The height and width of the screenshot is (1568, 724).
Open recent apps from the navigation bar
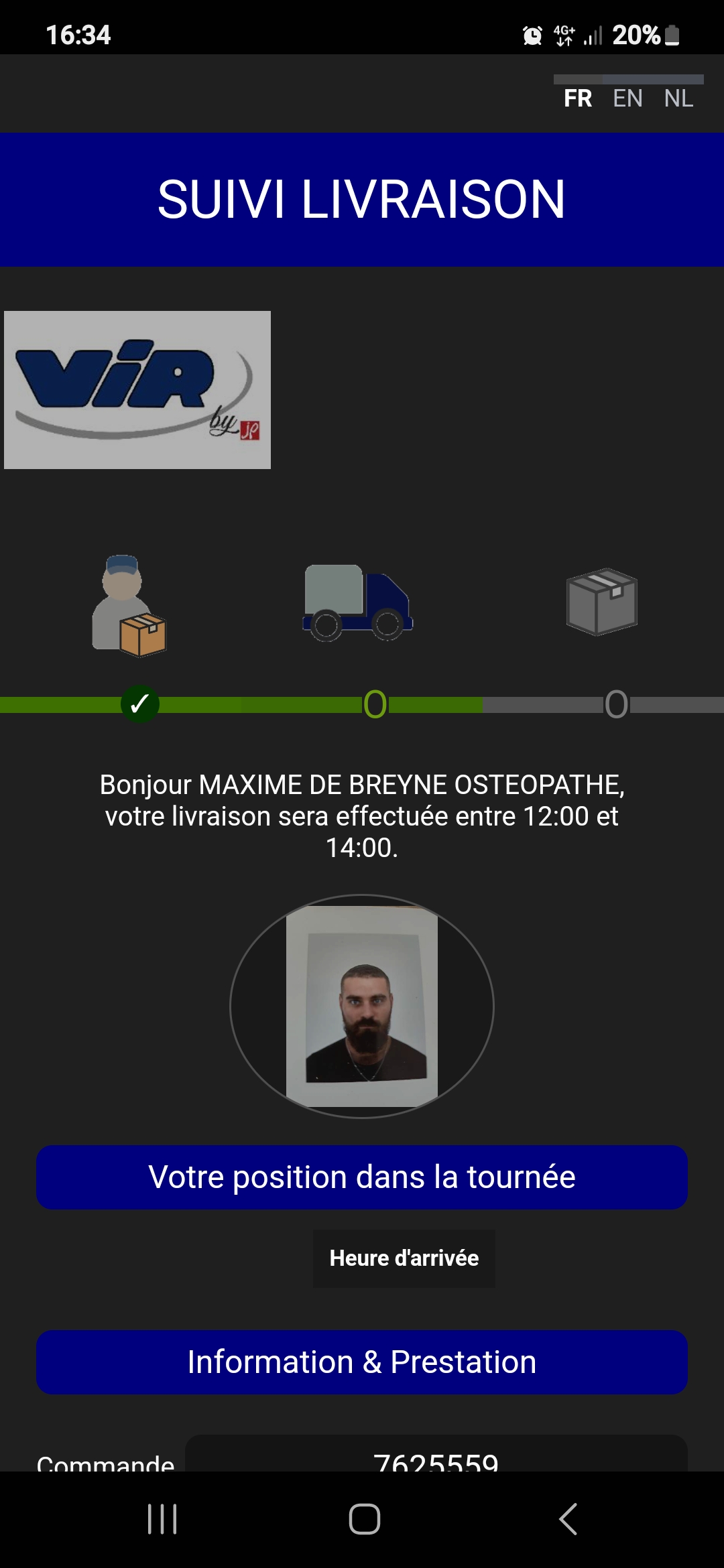coord(162,1518)
